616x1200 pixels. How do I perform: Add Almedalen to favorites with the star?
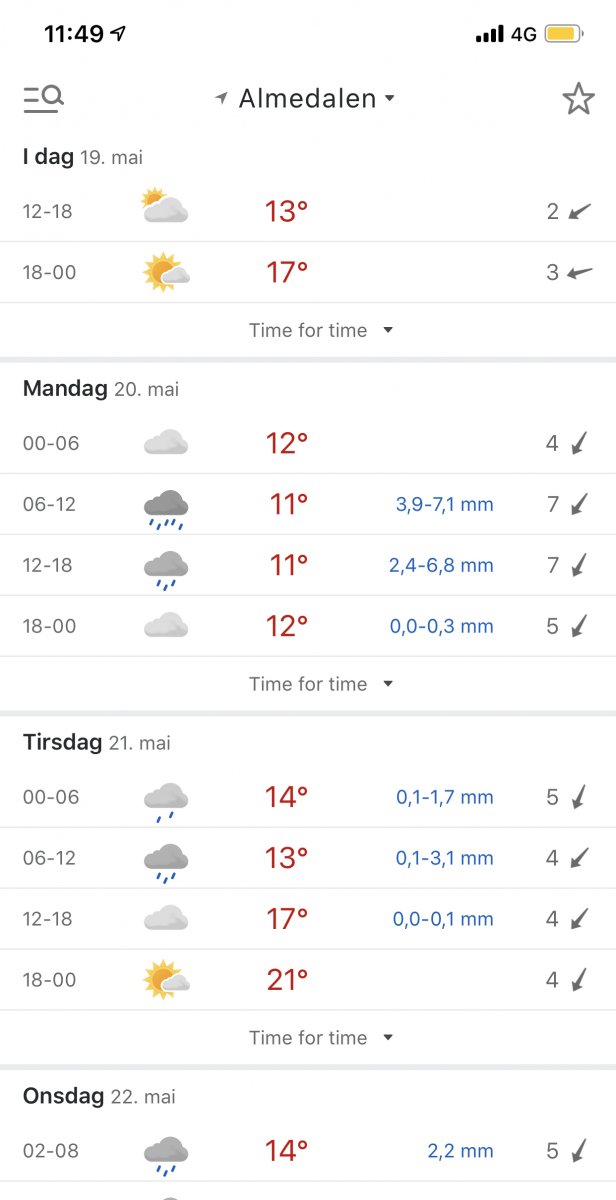[578, 98]
